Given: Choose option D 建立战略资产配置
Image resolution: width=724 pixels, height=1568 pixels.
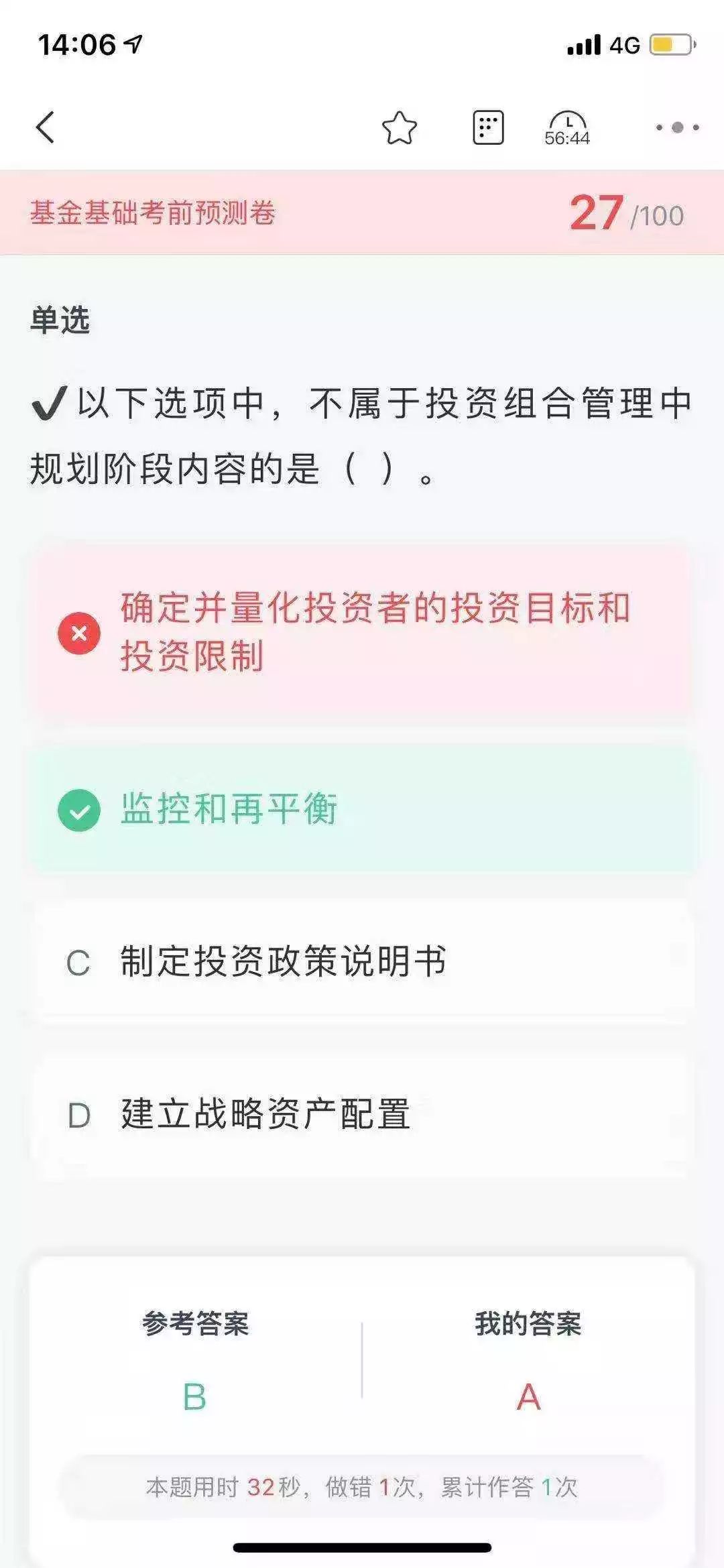Looking at the screenshot, I should 362,1115.
